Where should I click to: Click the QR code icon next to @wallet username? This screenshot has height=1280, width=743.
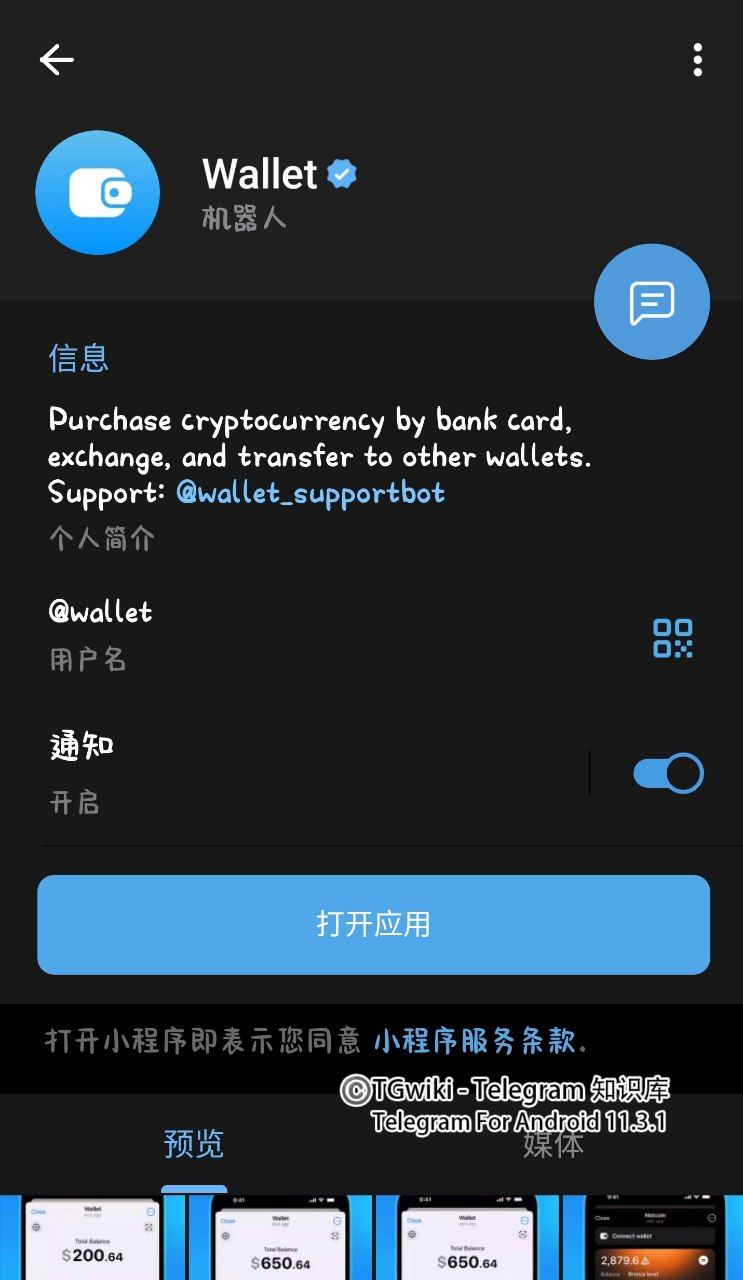[674, 640]
